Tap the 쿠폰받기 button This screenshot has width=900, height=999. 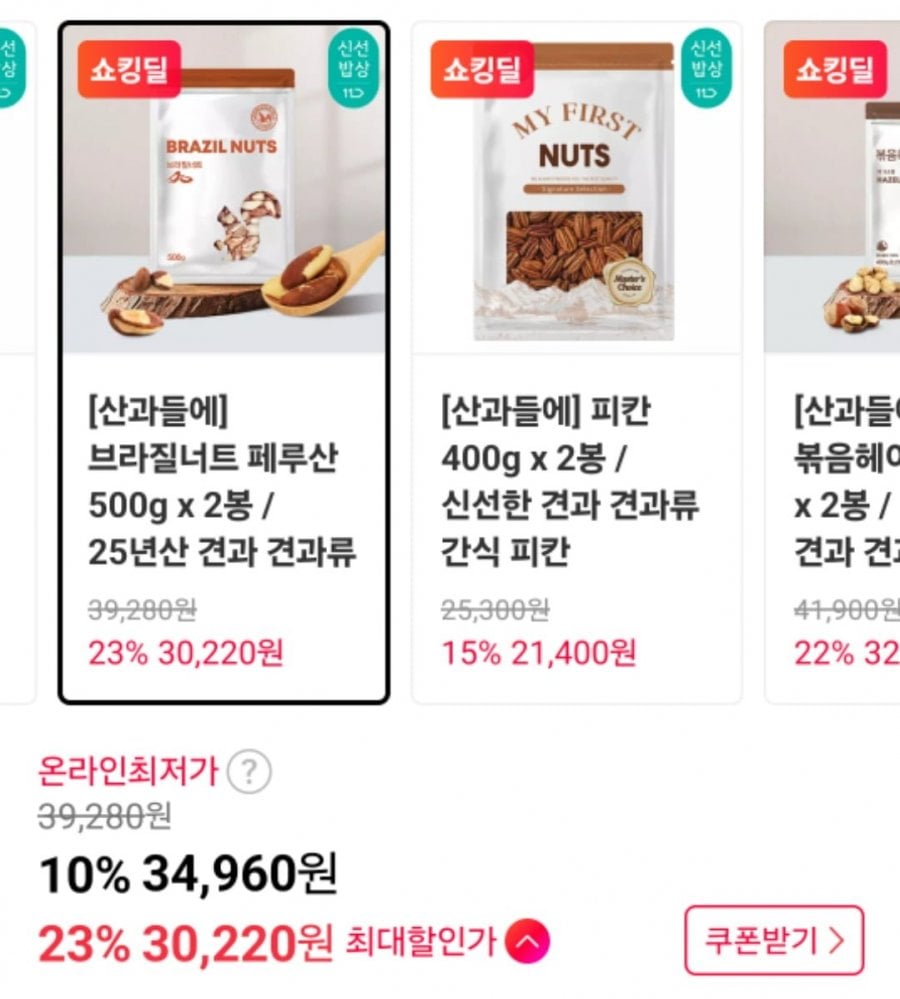point(773,940)
